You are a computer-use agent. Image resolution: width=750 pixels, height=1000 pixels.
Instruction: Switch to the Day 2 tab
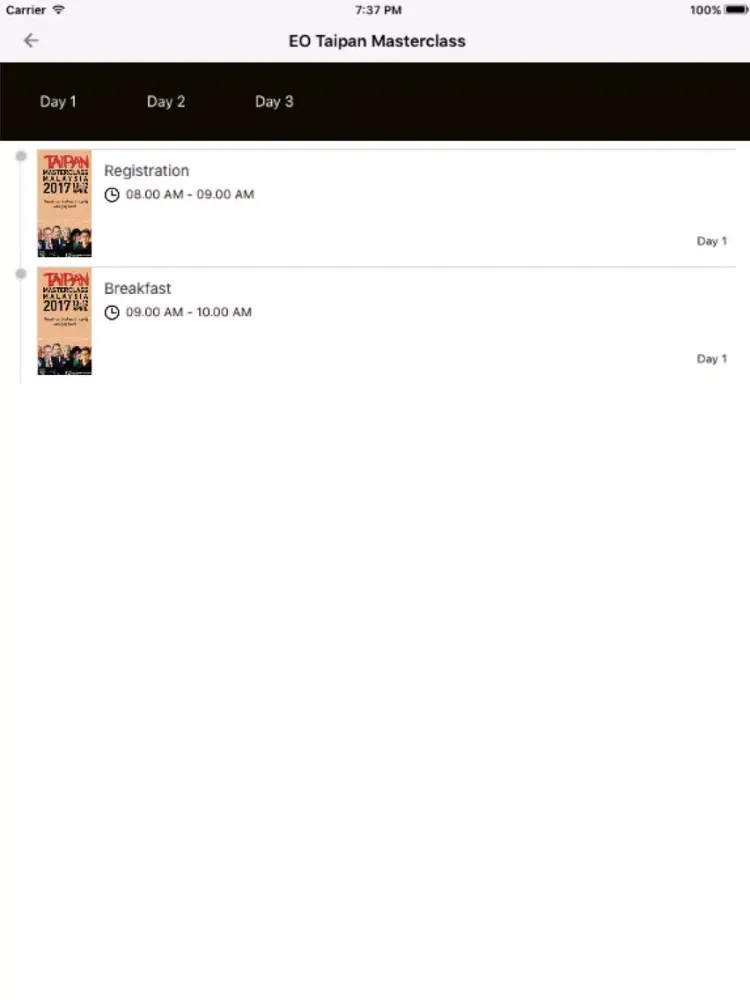pos(166,102)
